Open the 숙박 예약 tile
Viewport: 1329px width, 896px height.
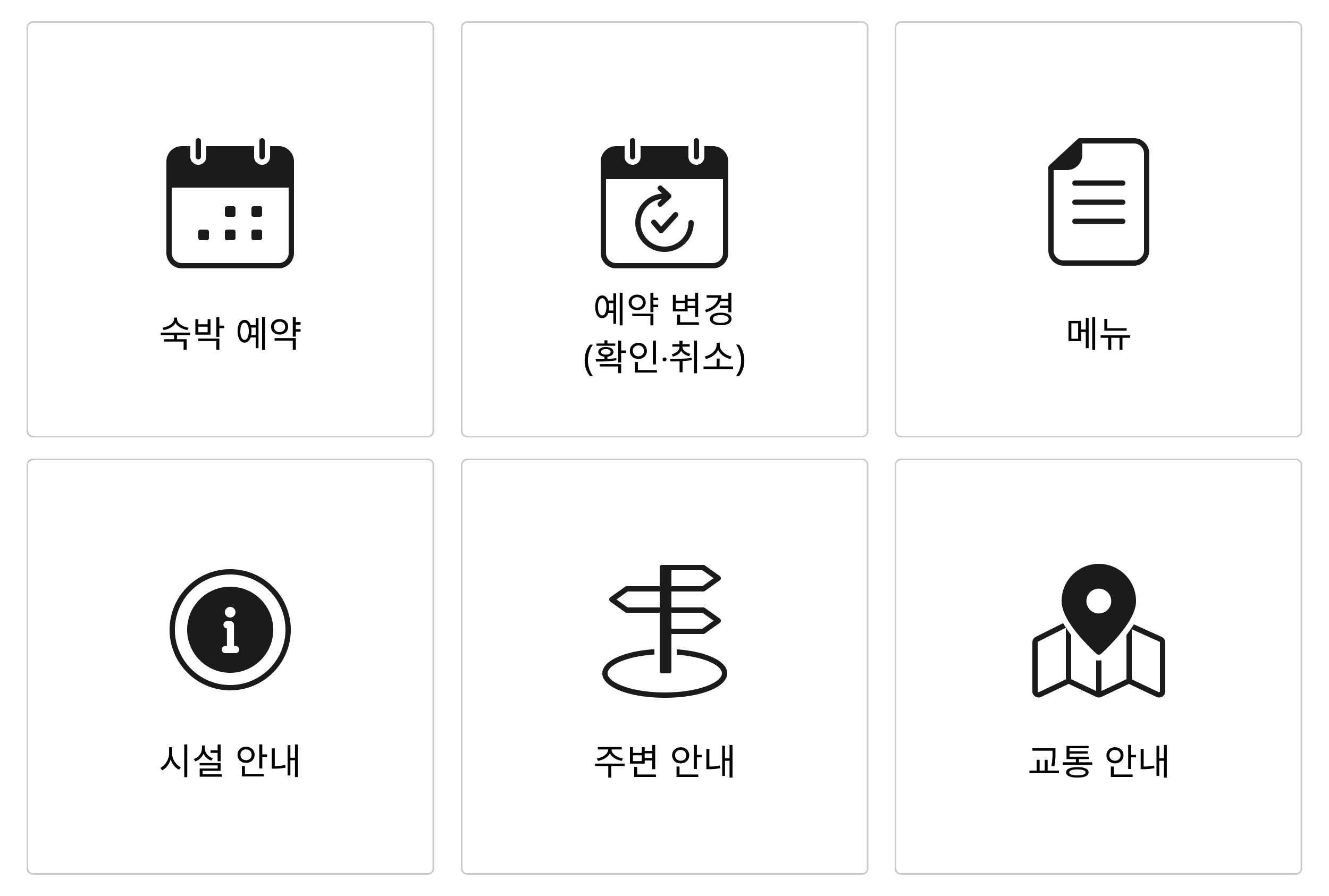pyautogui.click(x=230, y=229)
